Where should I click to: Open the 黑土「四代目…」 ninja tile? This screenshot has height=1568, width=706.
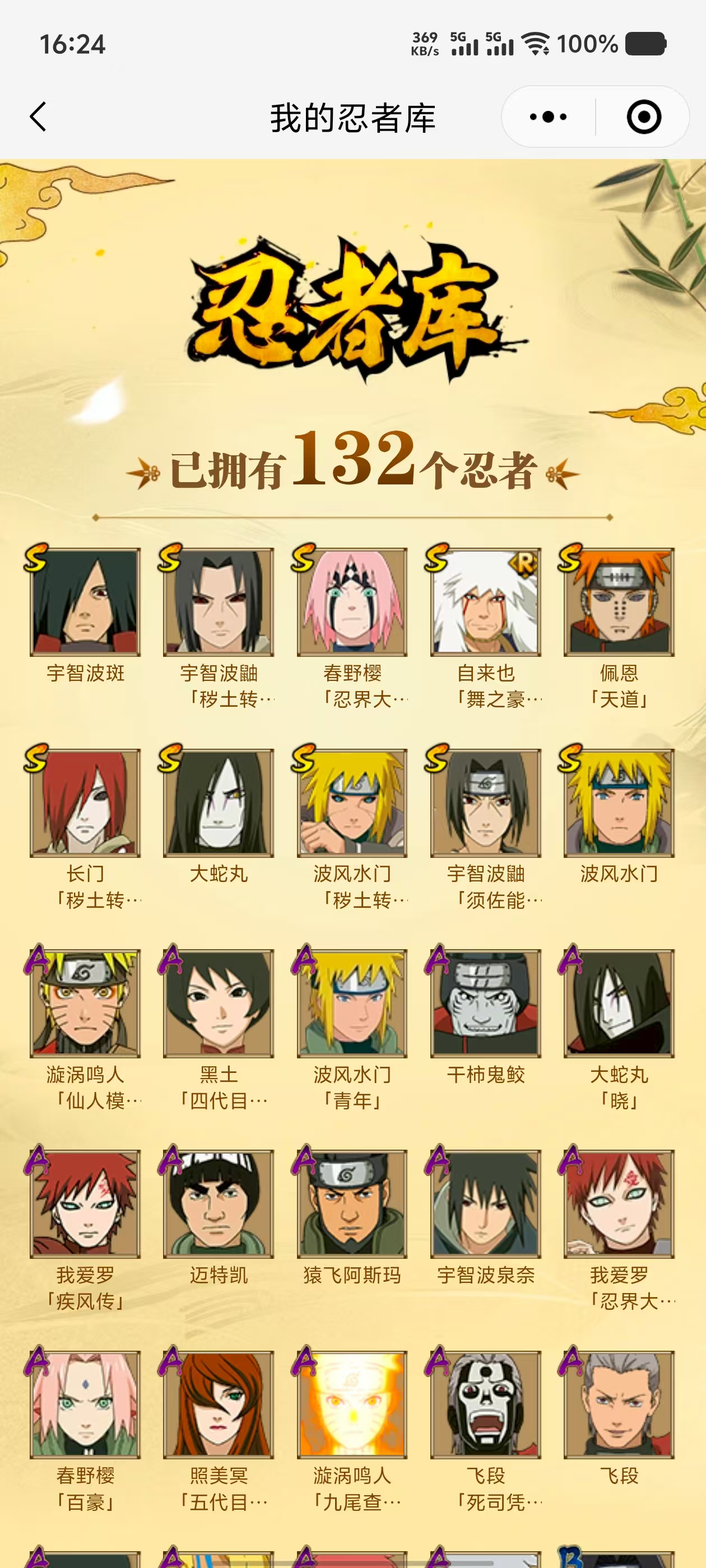219,1003
